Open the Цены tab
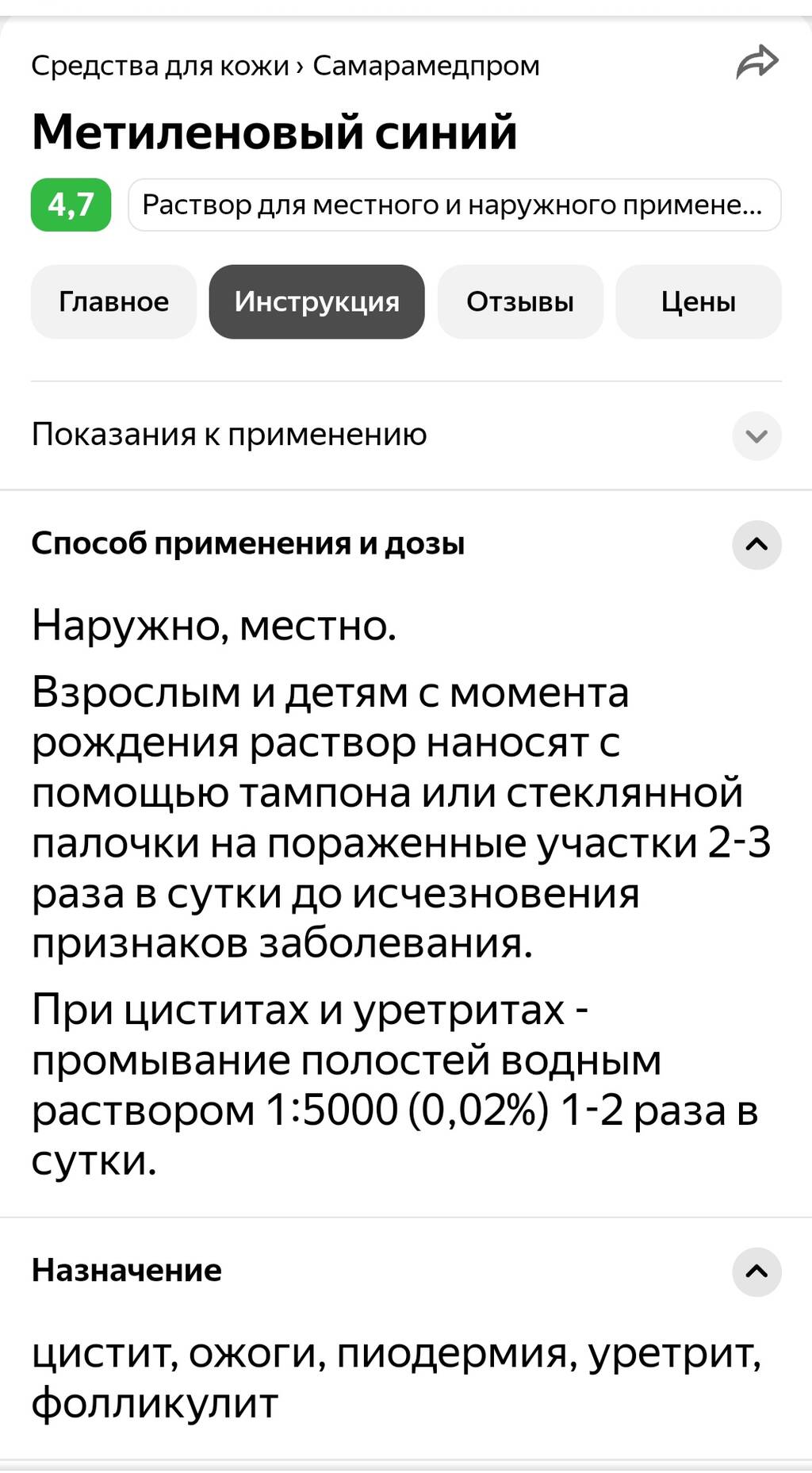This screenshot has height=1473, width=812. (699, 301)
